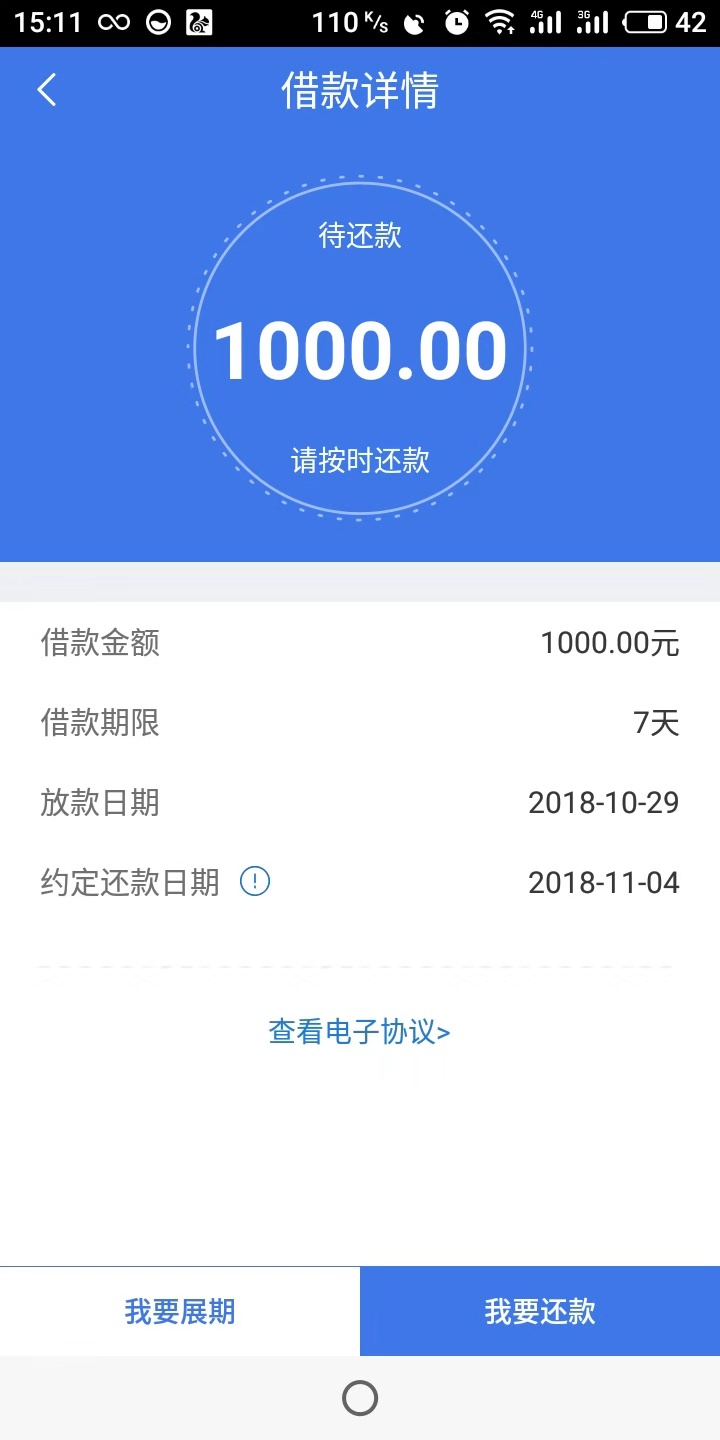
Task: Tap the 我要还款 button
Action: 540,1311
